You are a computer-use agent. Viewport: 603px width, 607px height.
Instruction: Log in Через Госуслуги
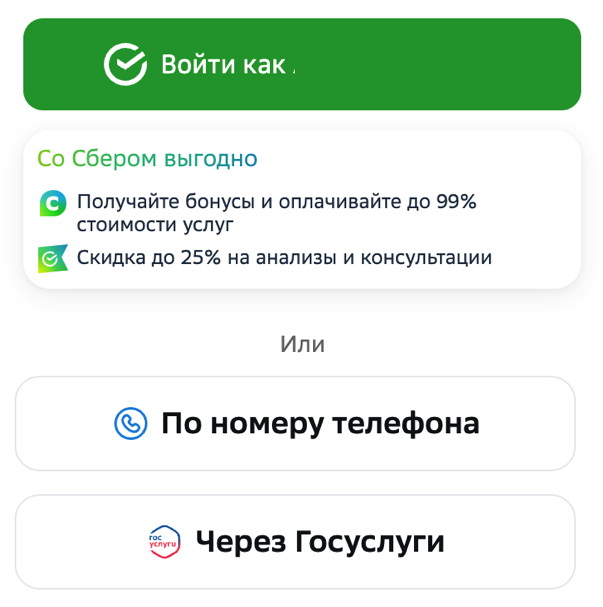pos(296,542)
